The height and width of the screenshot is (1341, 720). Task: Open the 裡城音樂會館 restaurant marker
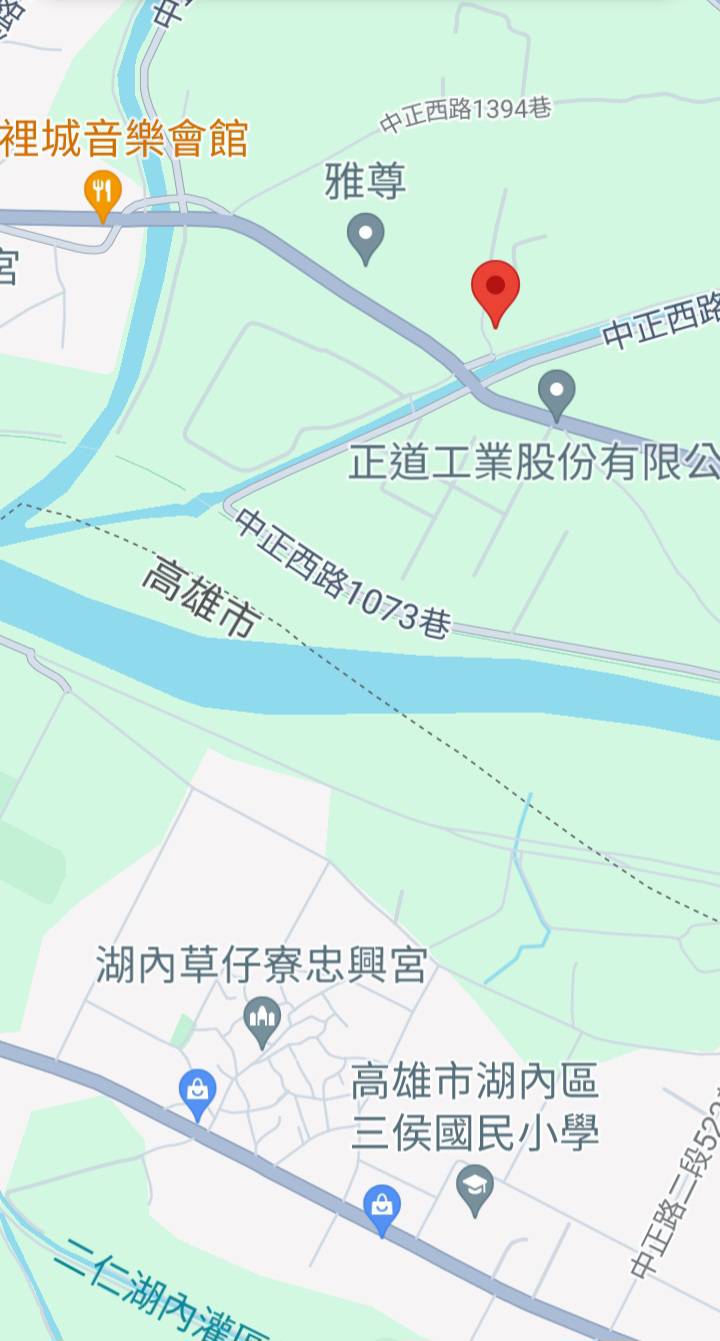(x=102, y=192)
